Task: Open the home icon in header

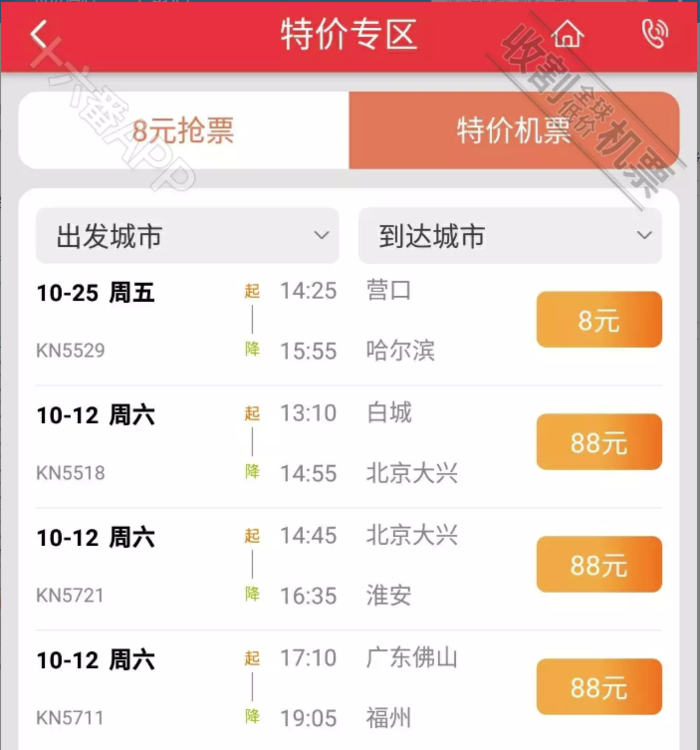Action: coord(568,35)
